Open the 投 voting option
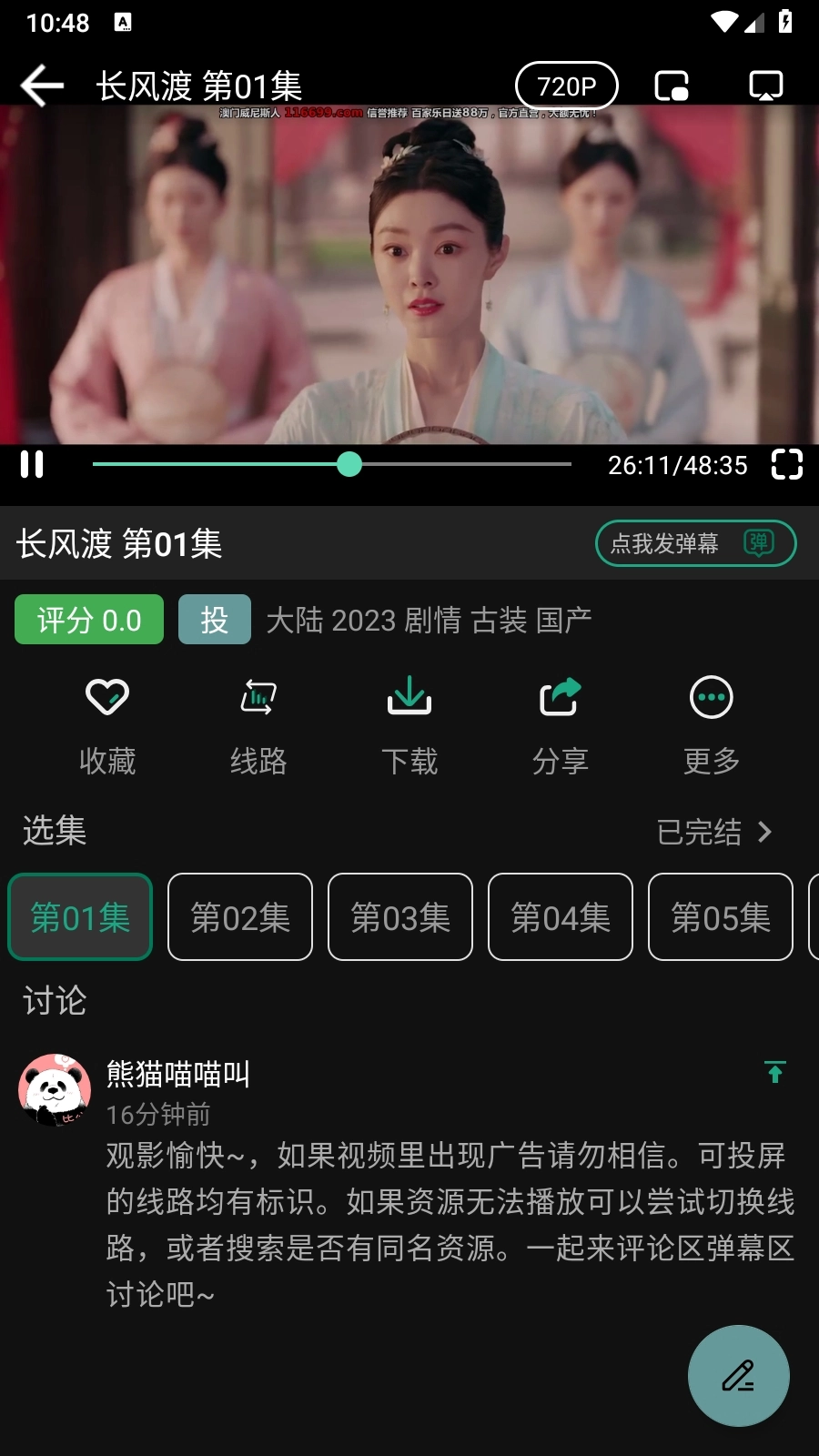 click(x=215, y=619)
